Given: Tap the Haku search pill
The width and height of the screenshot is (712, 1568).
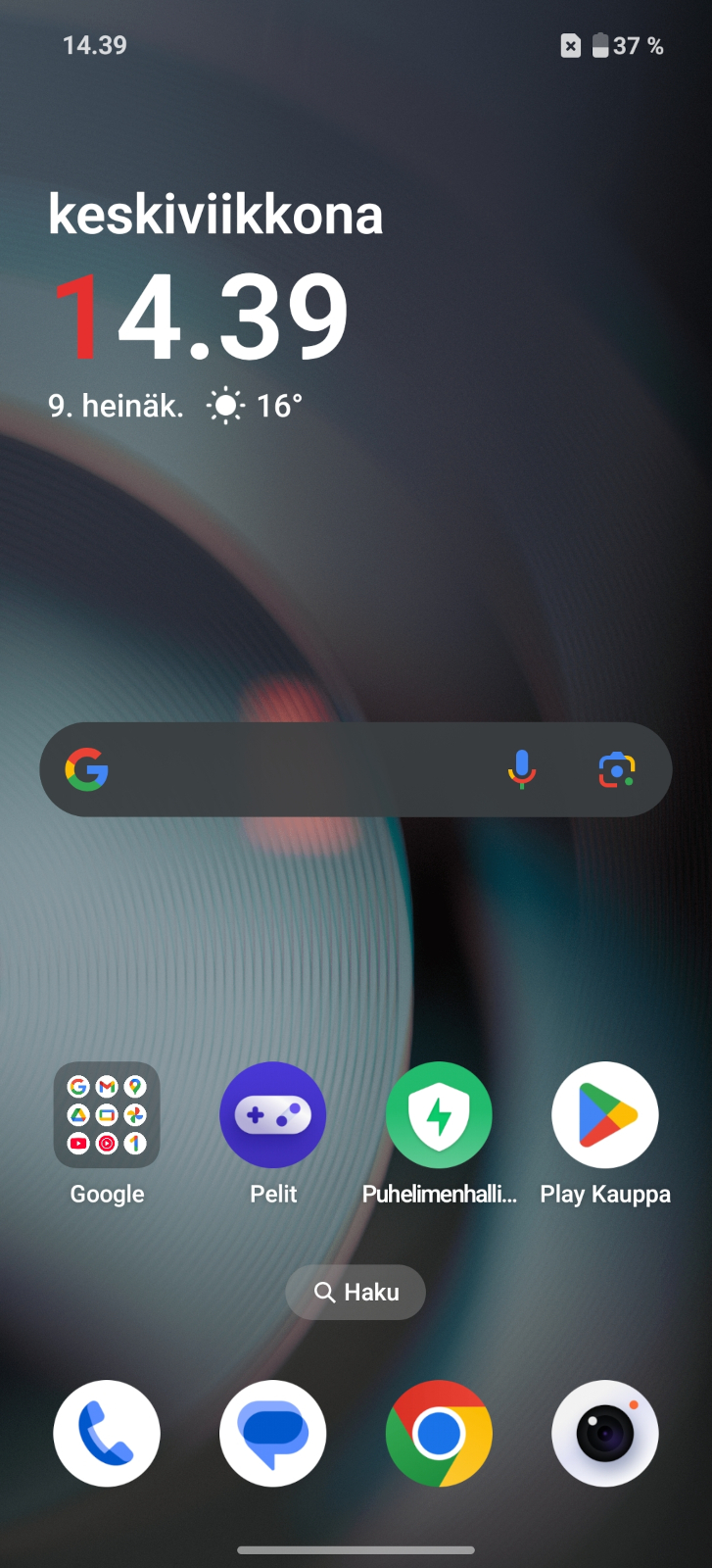Looking at the screenshot, I should pyautogui.click(x=356, y=1292).
